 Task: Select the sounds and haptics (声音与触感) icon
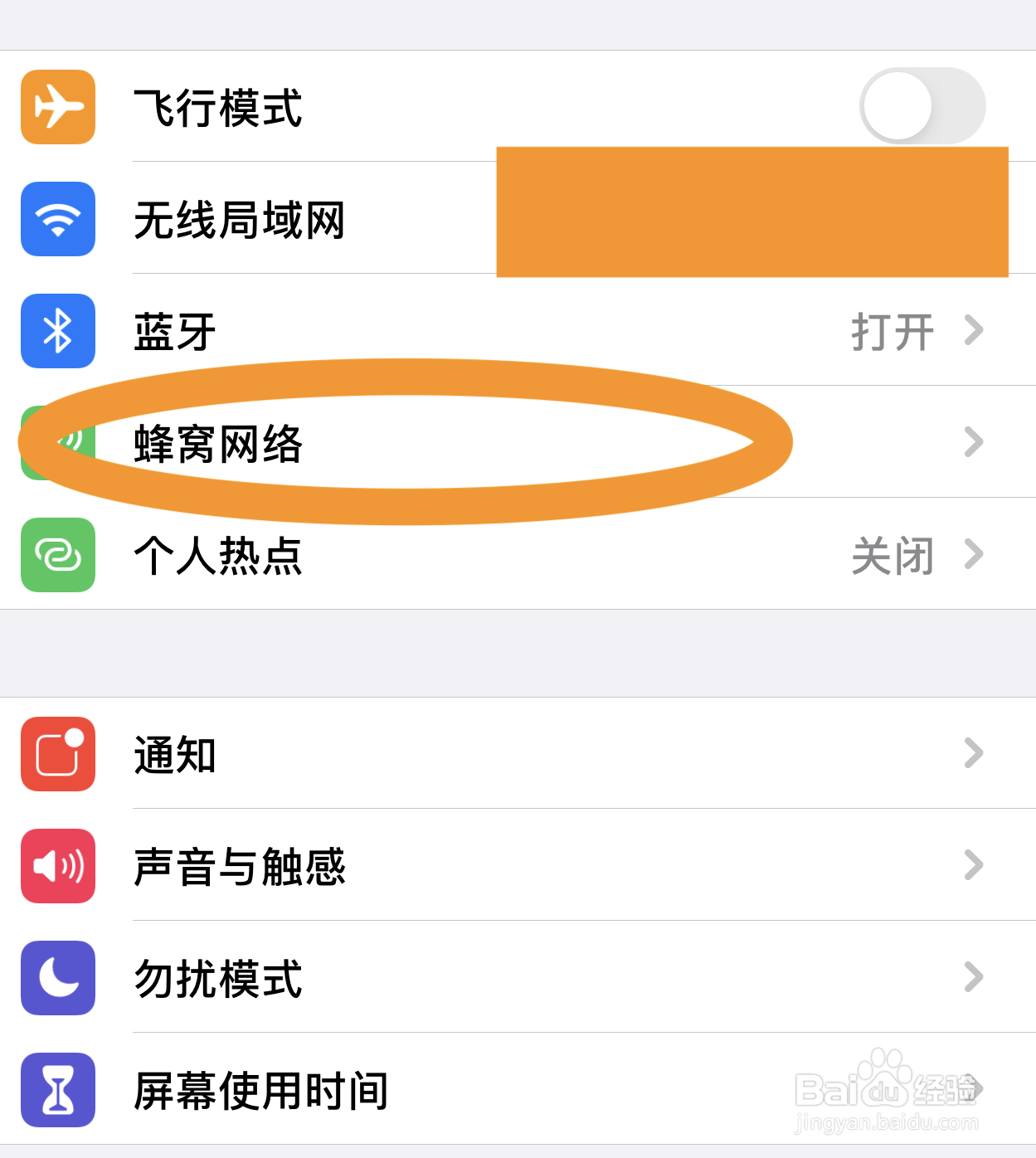(x=57, y=865)
